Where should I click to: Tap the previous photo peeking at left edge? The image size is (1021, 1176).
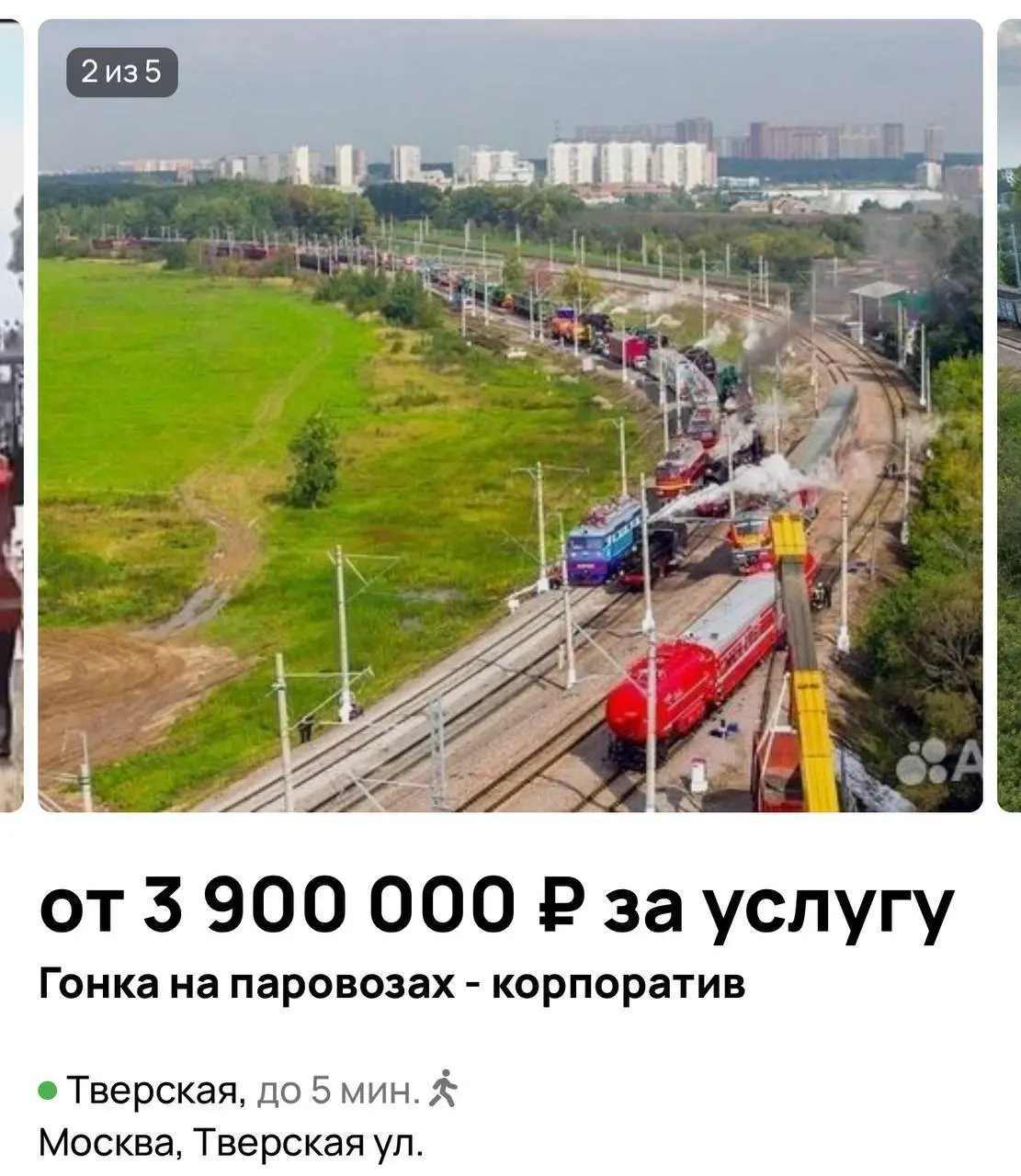(11, 415)
